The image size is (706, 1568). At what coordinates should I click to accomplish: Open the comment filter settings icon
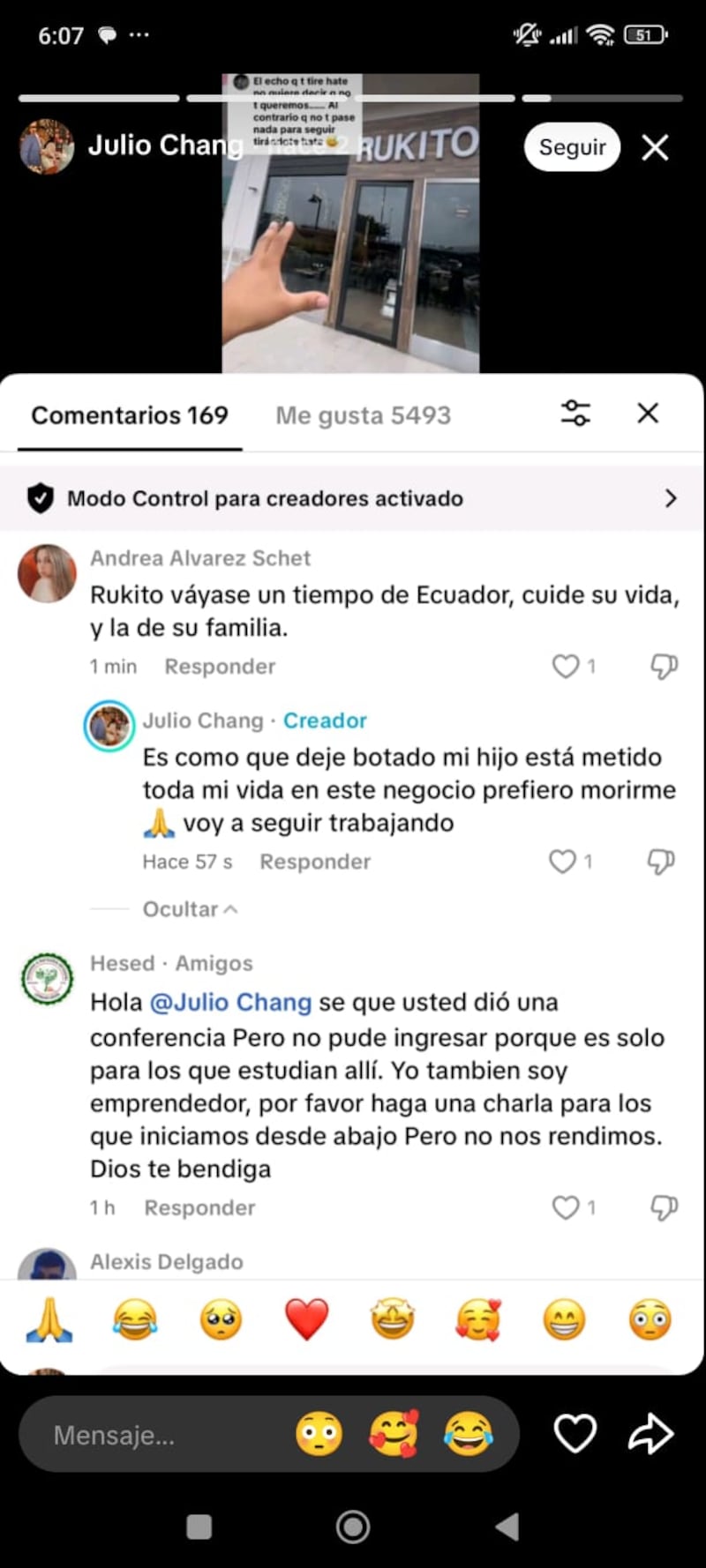click(575, 413)
